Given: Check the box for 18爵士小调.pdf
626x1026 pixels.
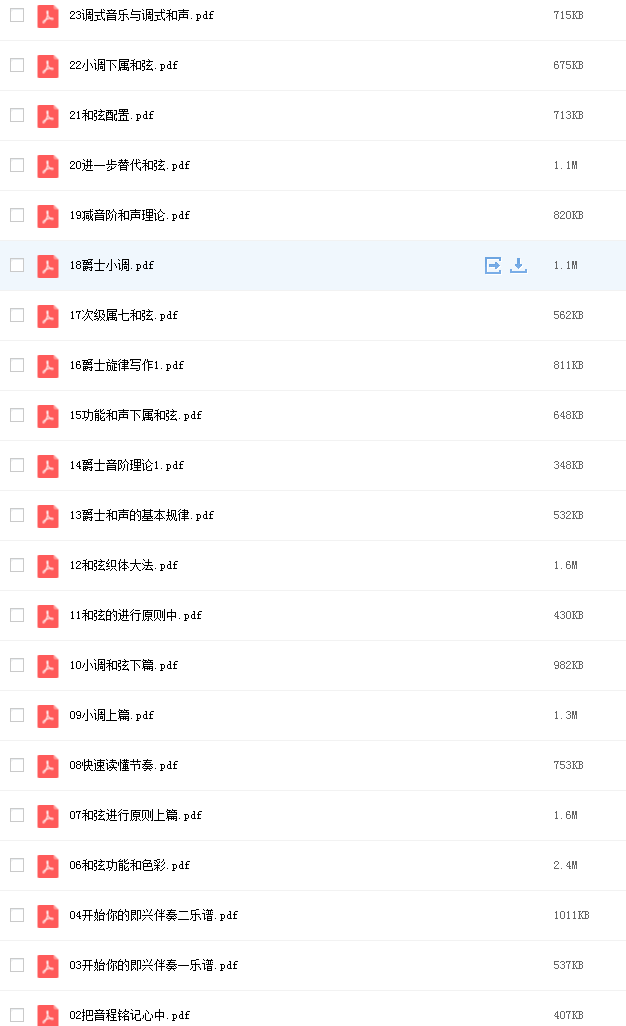Looking at the screenshot, I should (x=17, y=265).
